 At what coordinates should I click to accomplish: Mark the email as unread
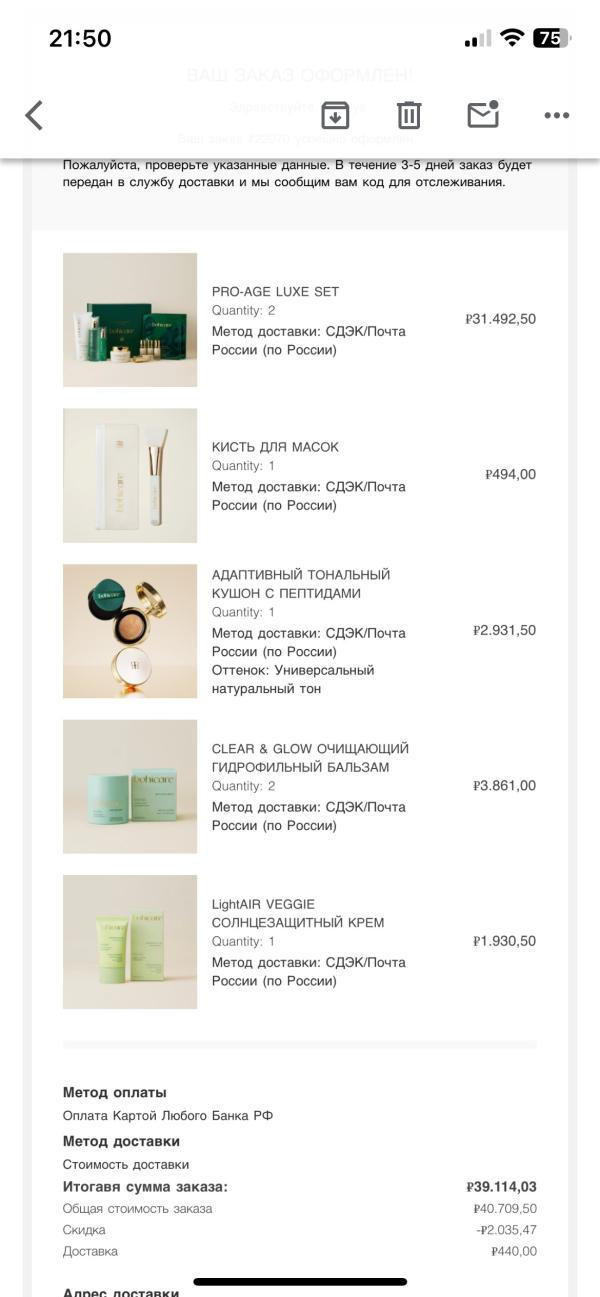[483, 114]
